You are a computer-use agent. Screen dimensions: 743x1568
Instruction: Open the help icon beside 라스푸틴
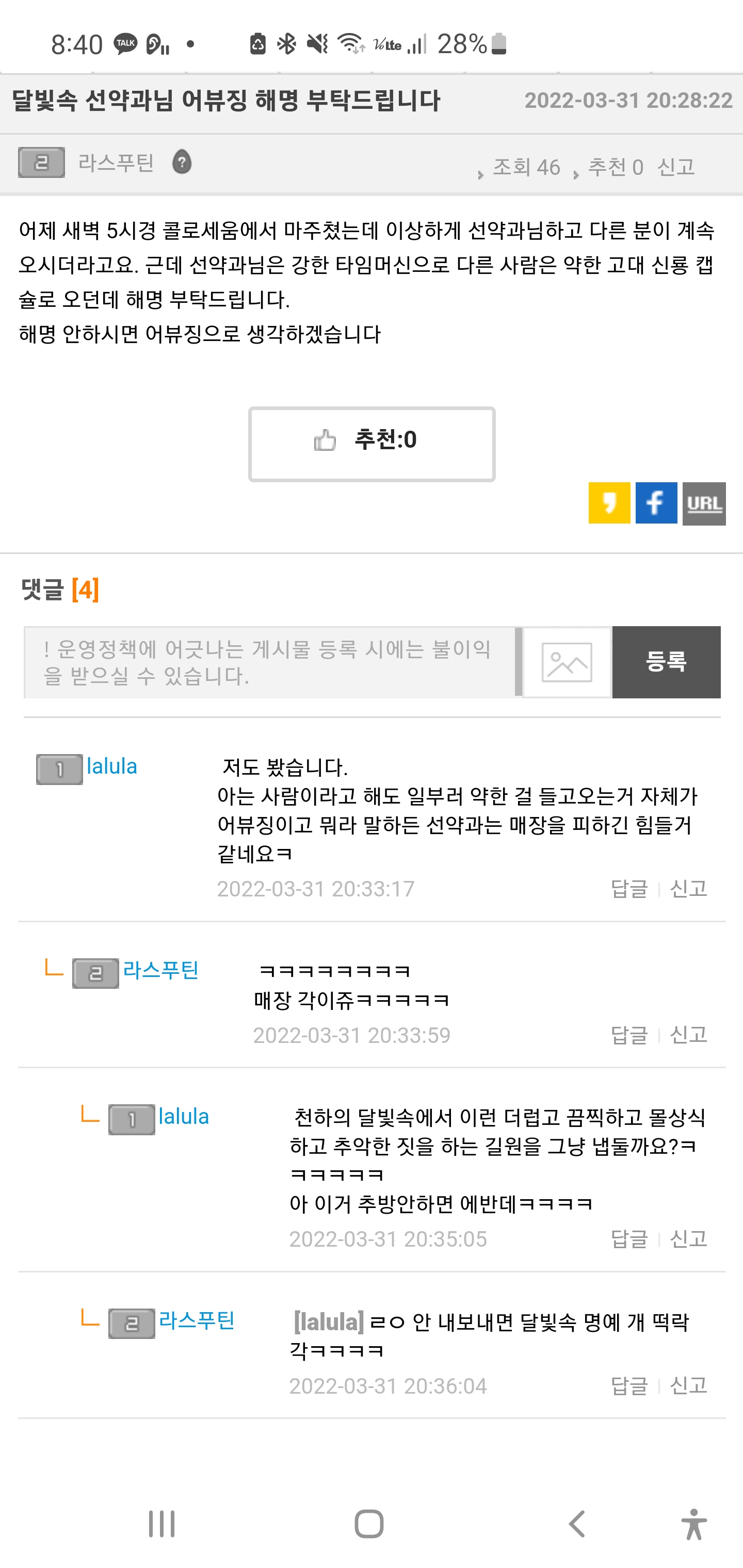[x=182, y=162]
